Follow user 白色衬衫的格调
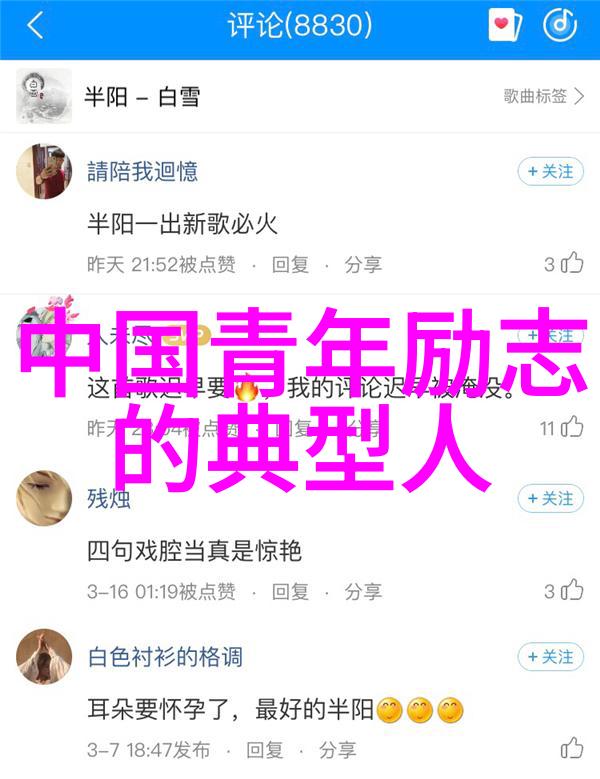 point(550,657)
